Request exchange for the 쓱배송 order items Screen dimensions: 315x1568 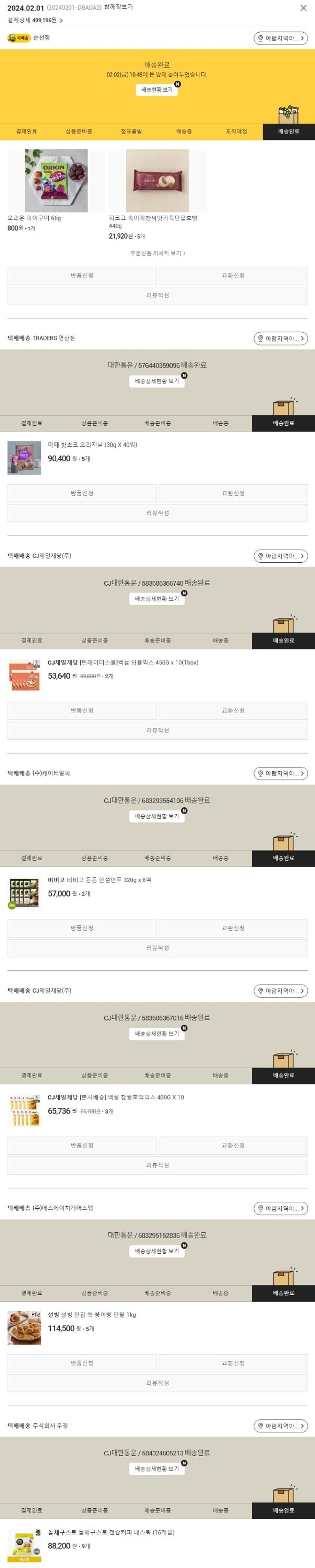233,276
